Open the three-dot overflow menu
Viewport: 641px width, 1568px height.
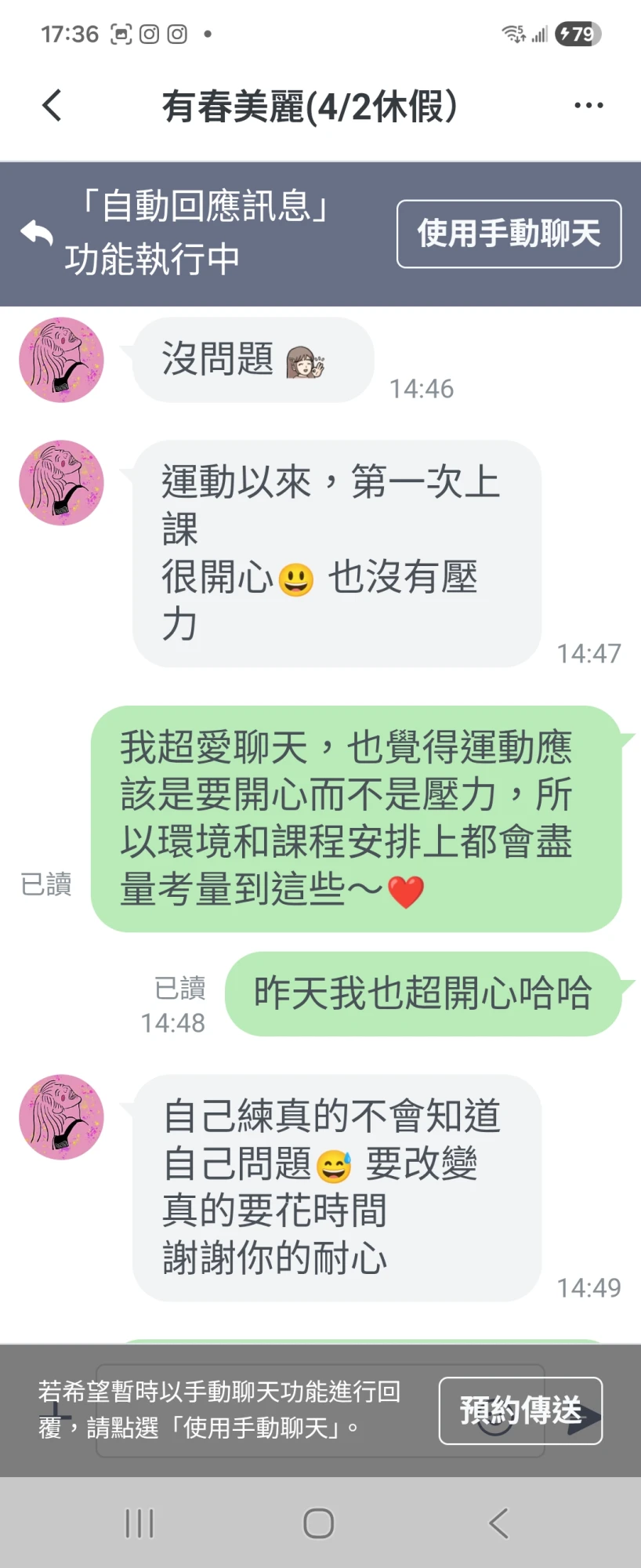588,105
